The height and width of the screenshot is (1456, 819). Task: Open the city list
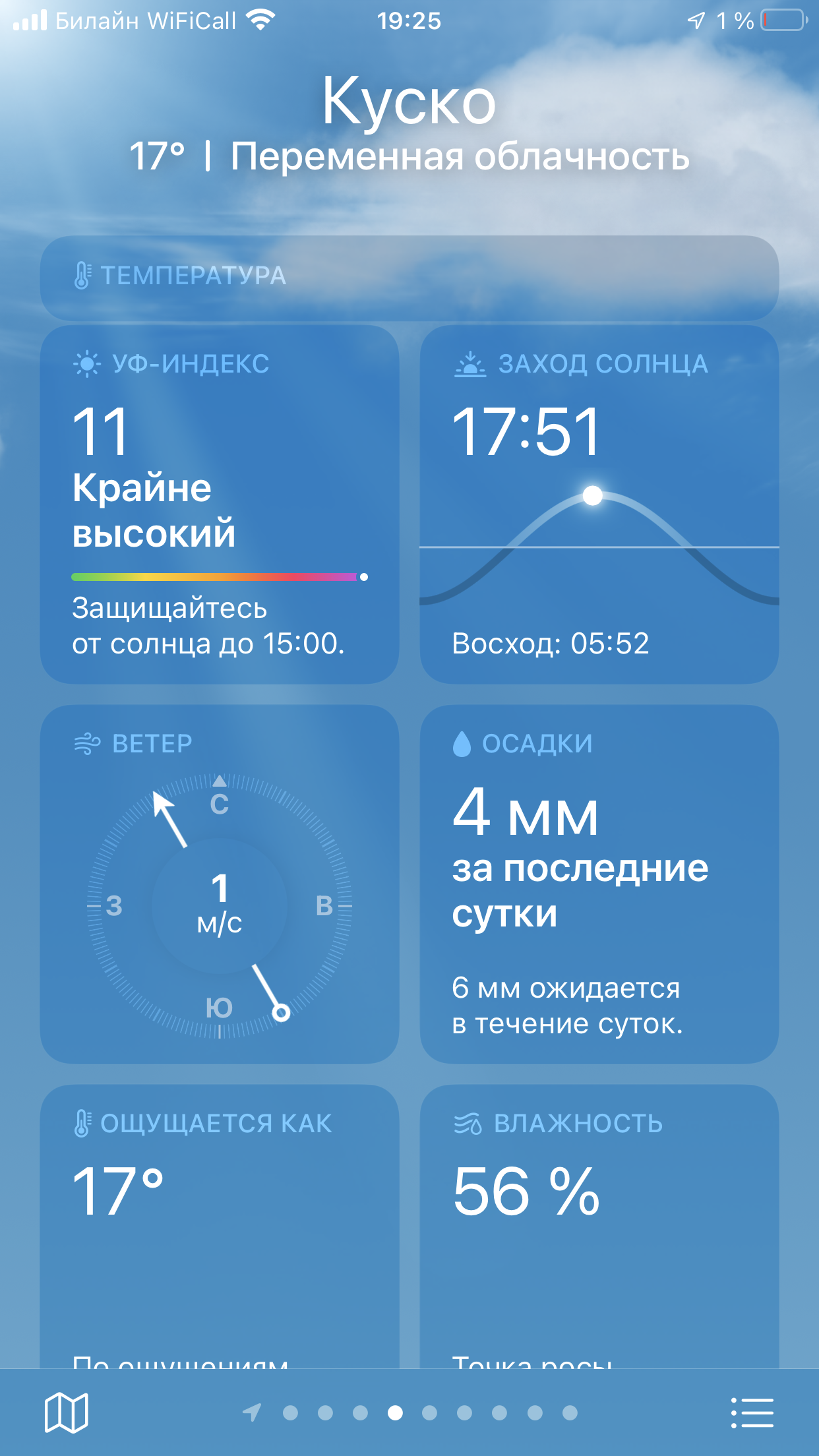(752, 1412)
